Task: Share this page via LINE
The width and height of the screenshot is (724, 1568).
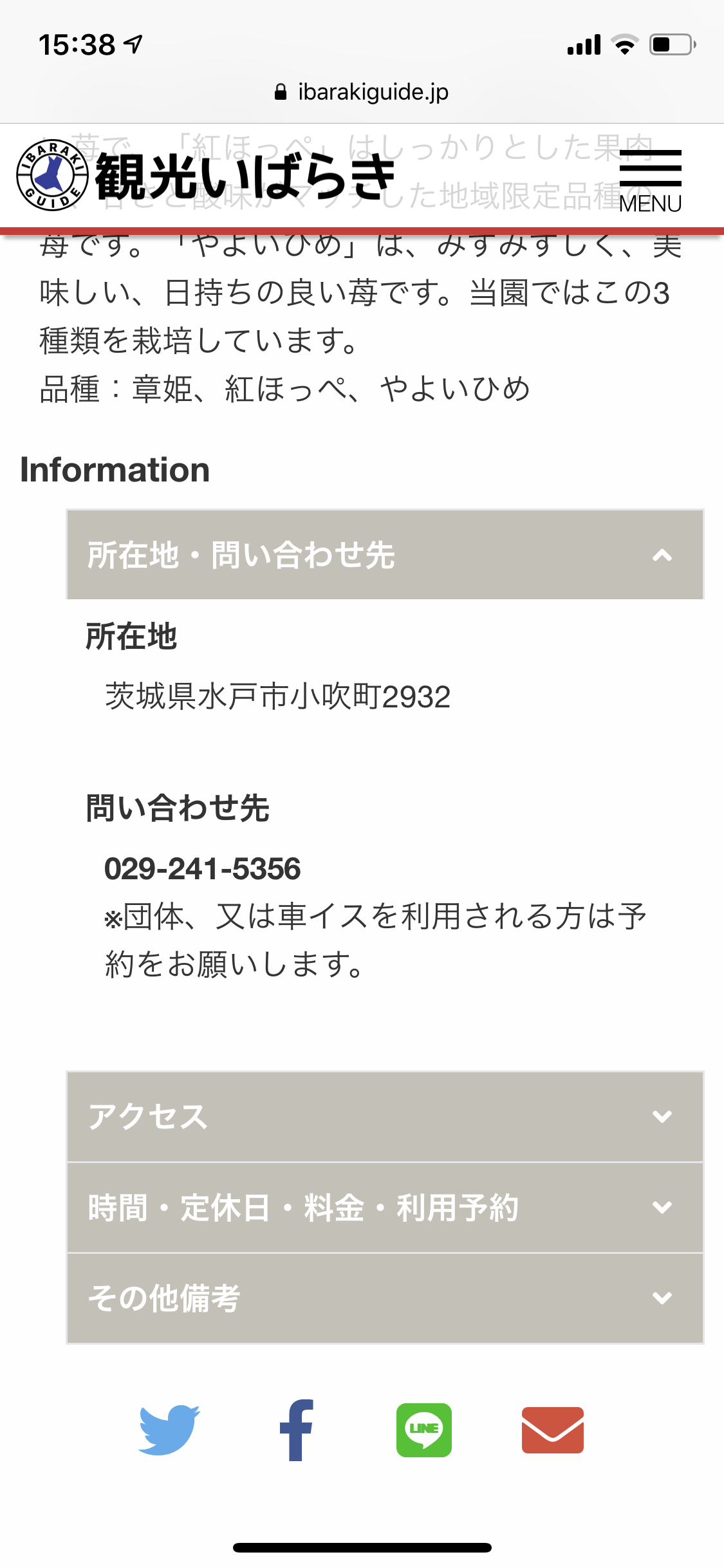Action: [424, 1430]
